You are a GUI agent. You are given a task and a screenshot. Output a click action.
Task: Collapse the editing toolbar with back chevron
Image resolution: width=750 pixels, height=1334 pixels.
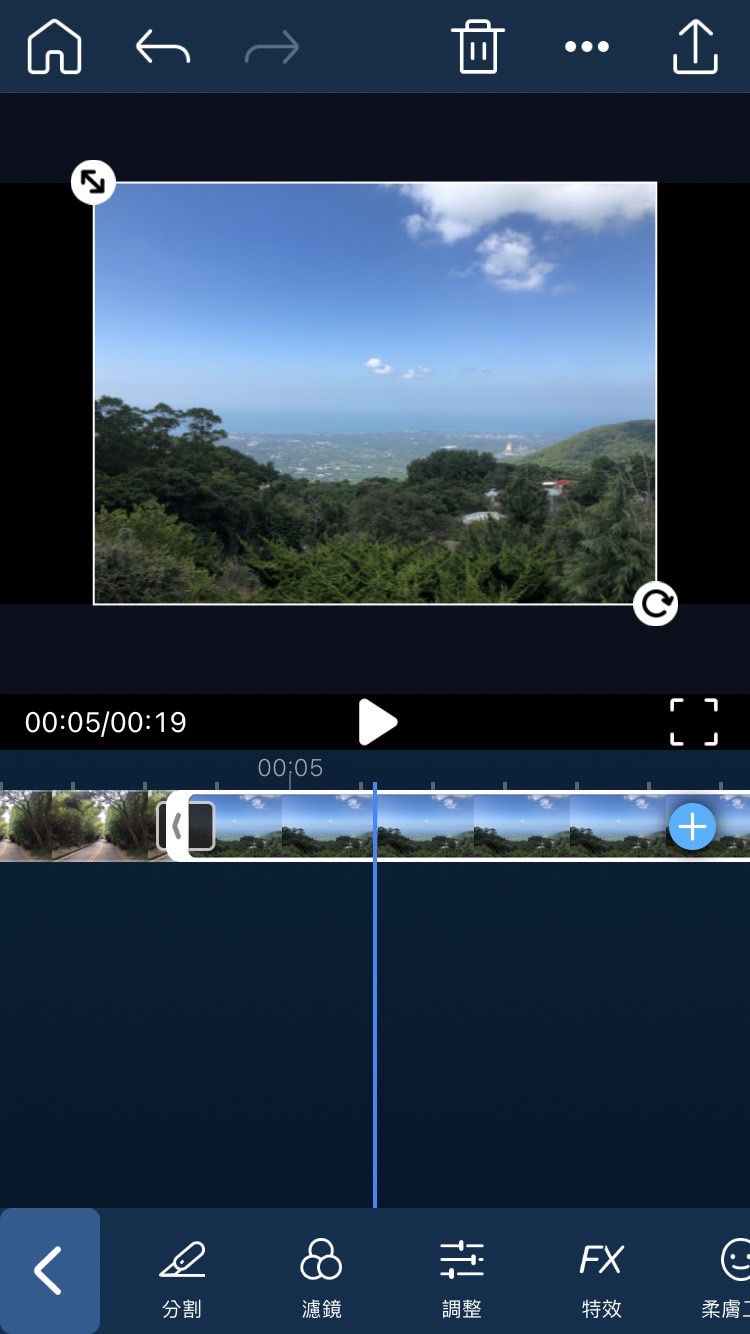[49, 1270]
